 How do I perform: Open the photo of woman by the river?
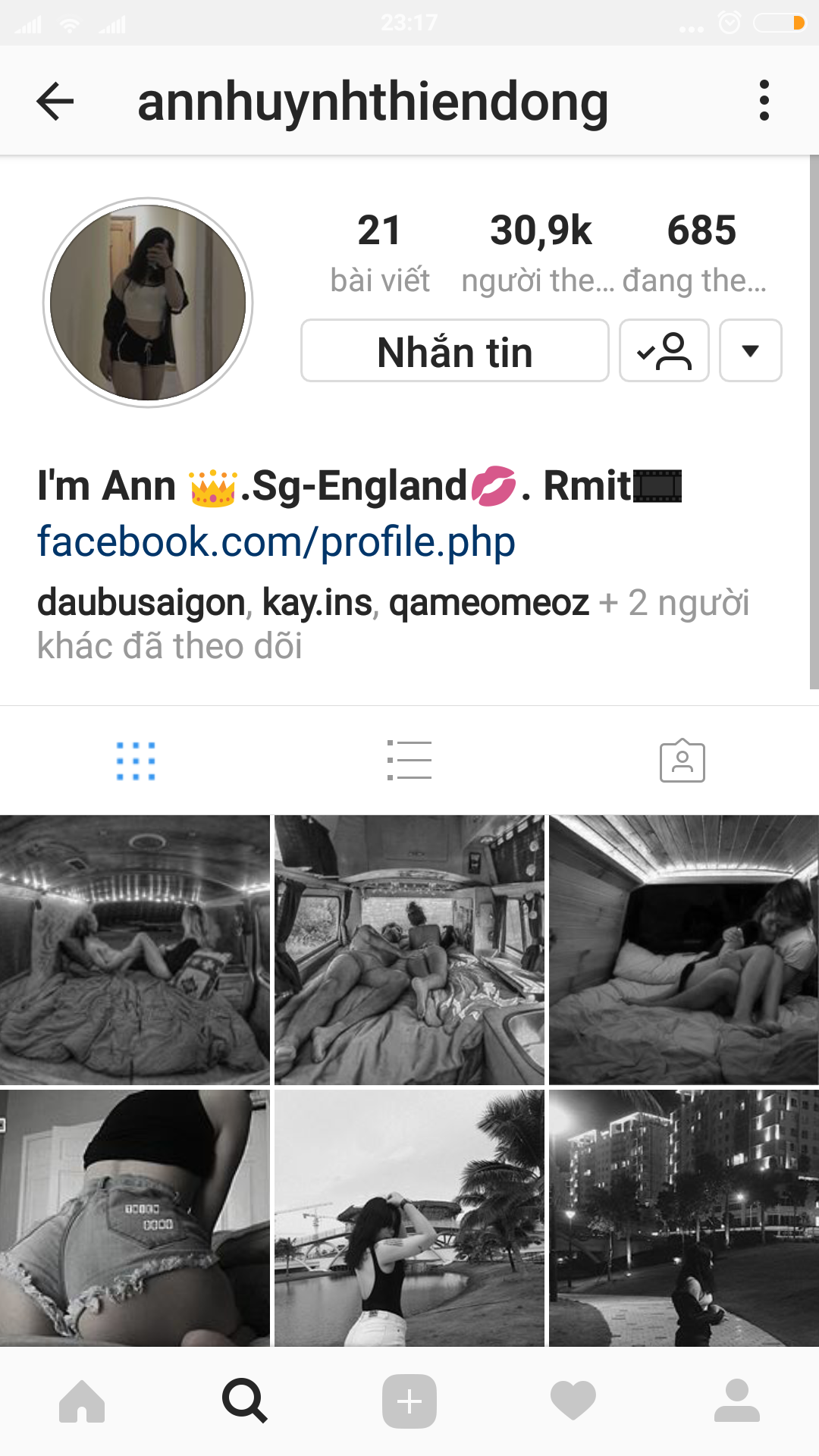click(409, 1218)
